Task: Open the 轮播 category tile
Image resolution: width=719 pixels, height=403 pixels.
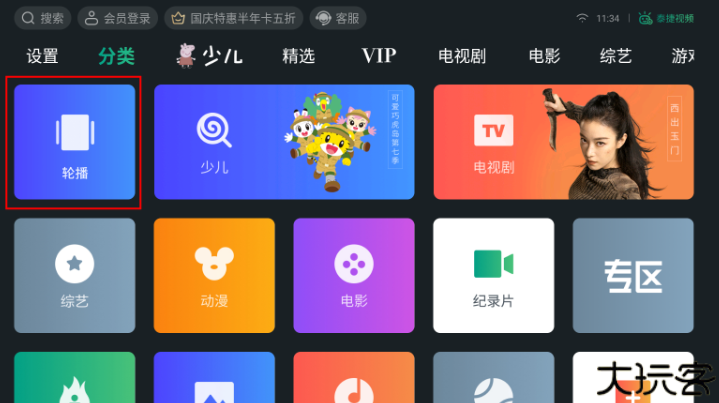Action: point(74,141)
